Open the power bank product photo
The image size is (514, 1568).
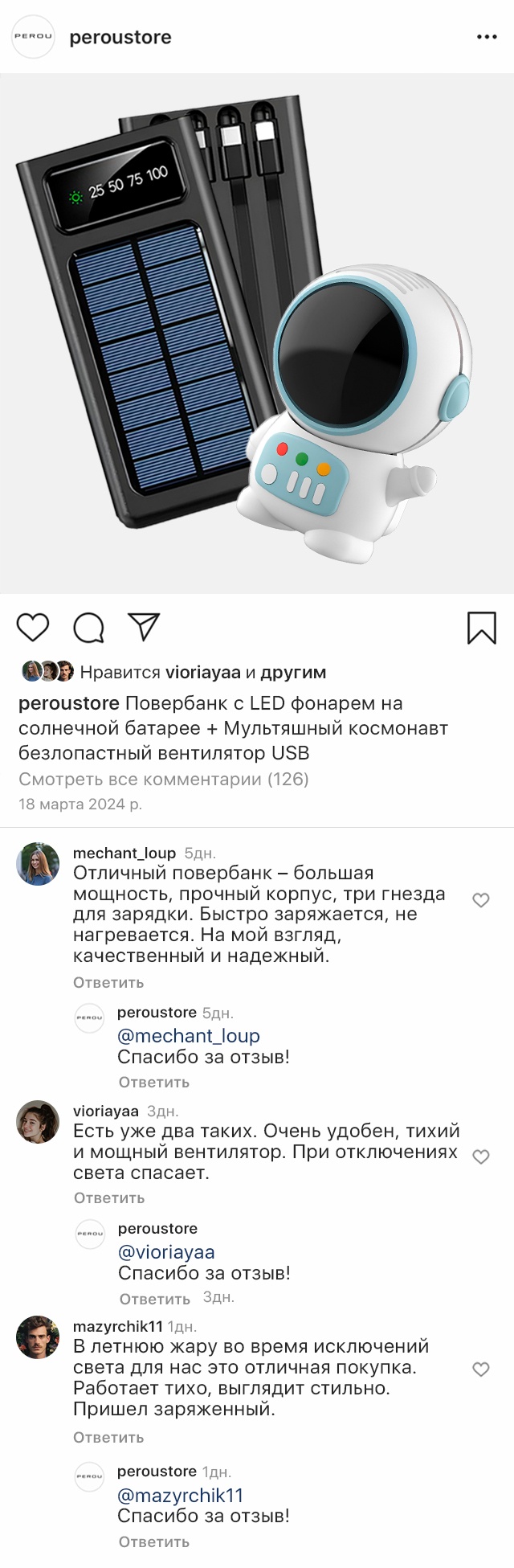(x=257, y=334)
